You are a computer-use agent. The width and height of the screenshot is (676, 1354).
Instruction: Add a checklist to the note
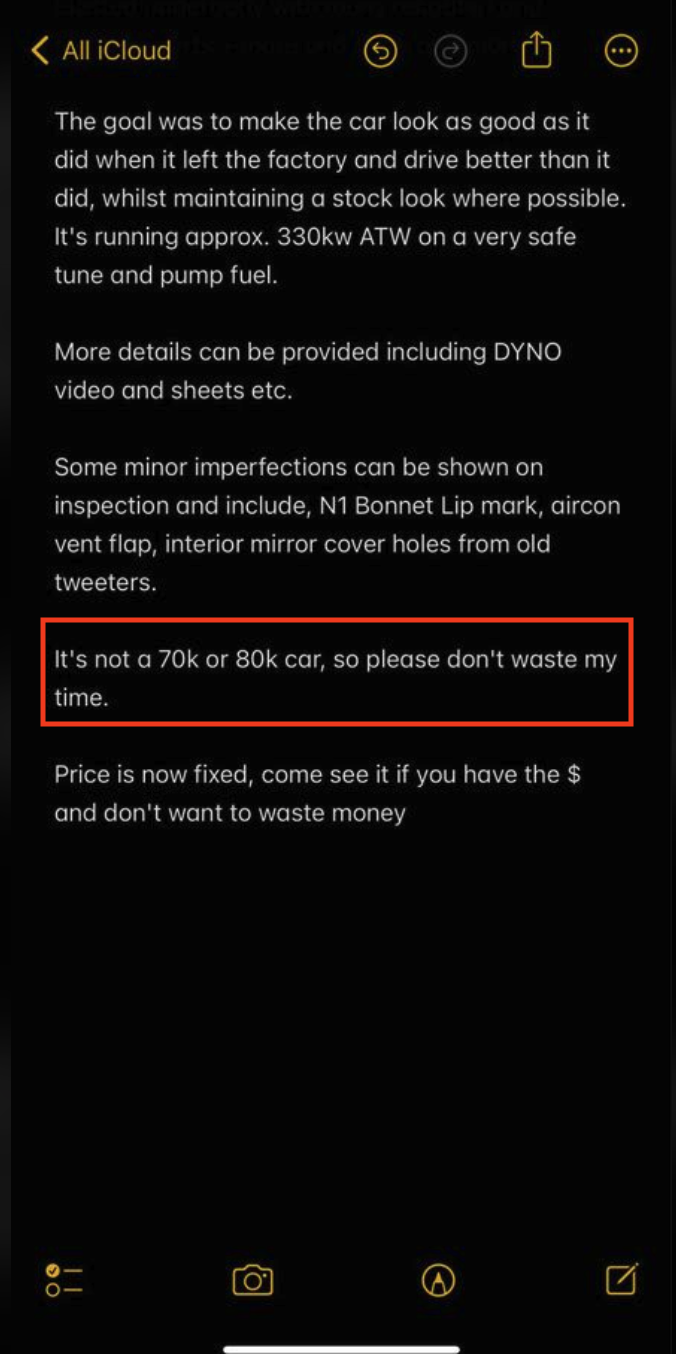point(63,1280)
